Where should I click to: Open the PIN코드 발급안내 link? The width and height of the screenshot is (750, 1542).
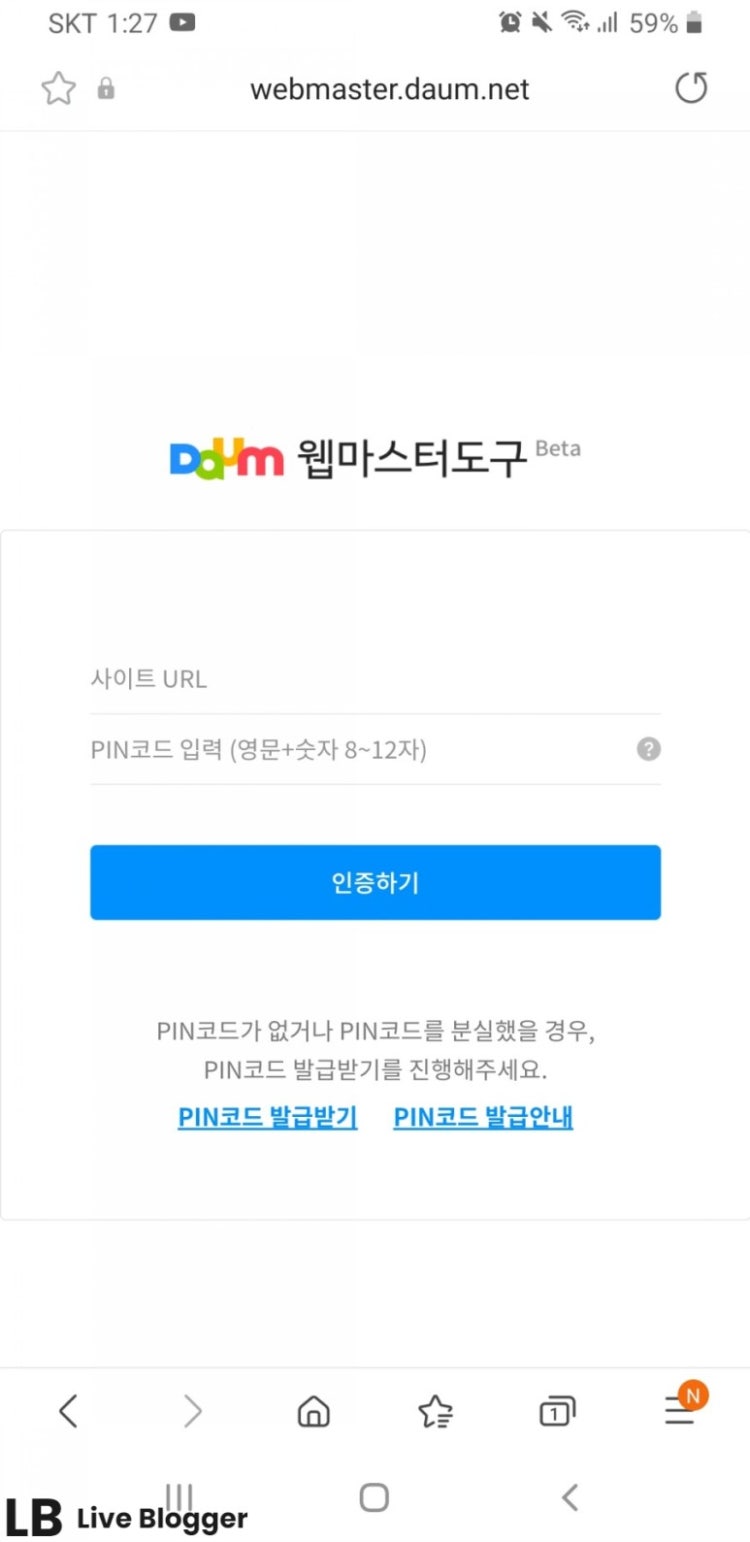click(483, 1117)
